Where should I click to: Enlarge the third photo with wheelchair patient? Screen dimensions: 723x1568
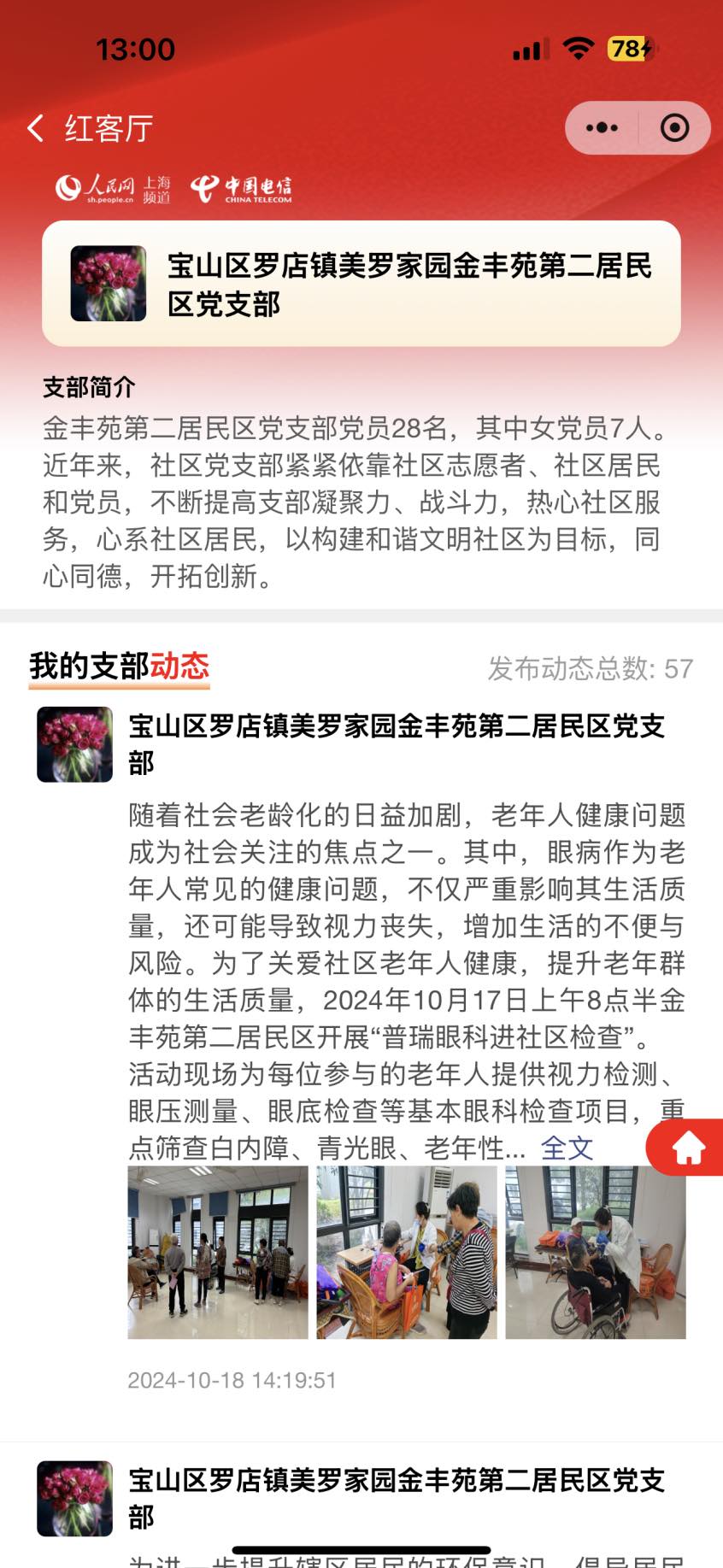(x=596, y=1252)
